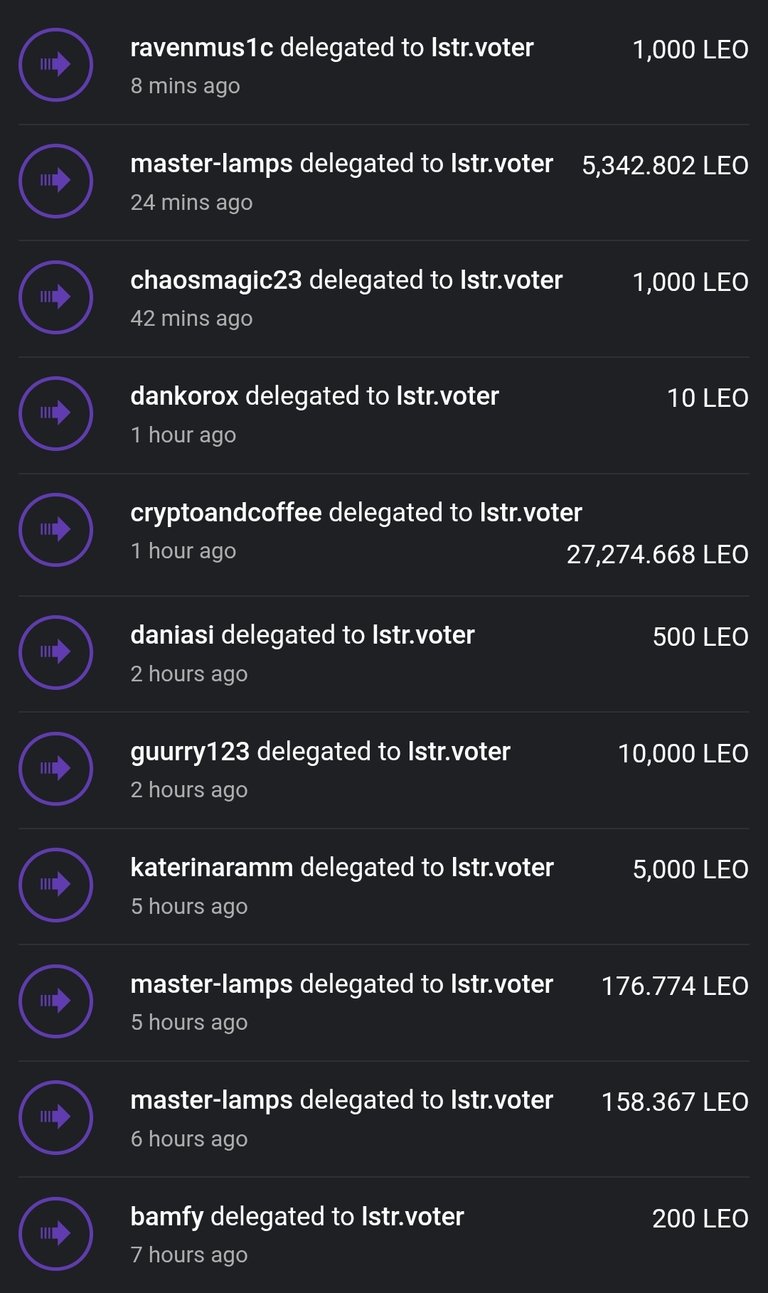Open katerinaramm's profile link

[212, 868]
